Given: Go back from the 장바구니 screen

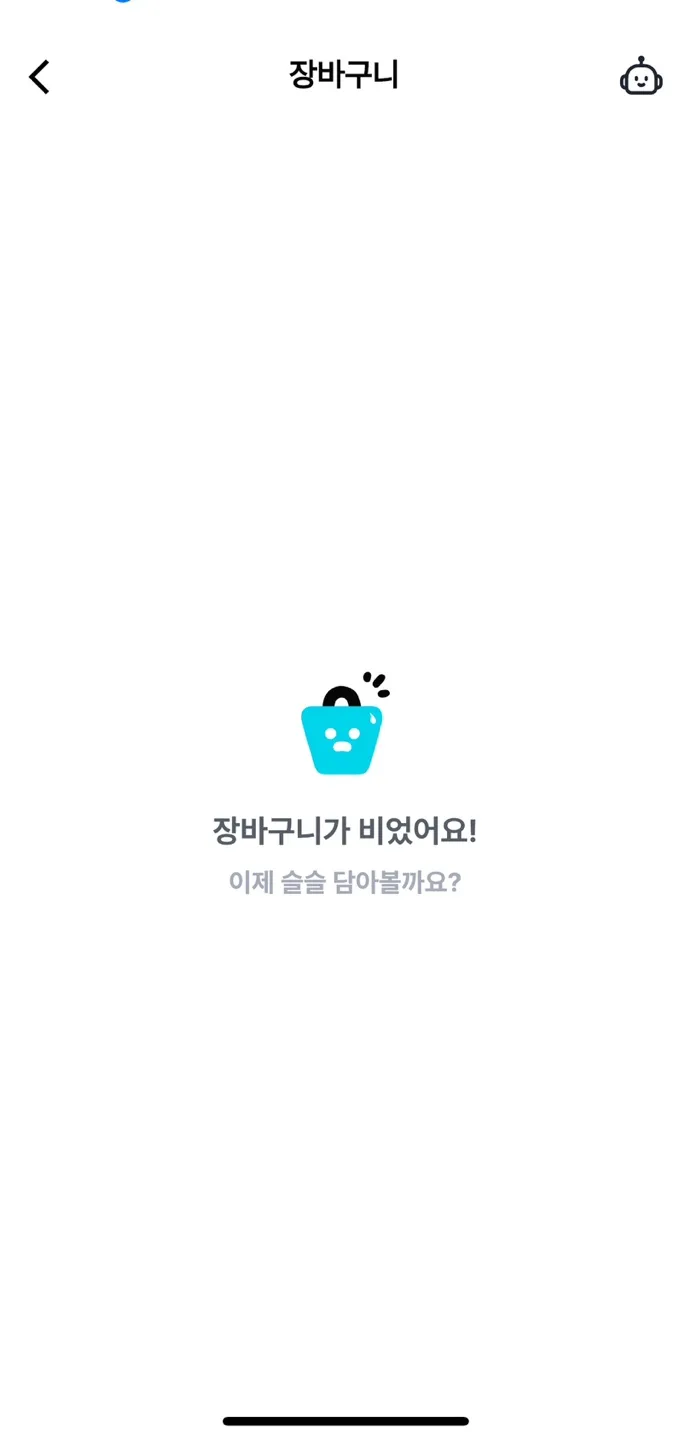Looking at the screenshot, I should coord(39,77).
